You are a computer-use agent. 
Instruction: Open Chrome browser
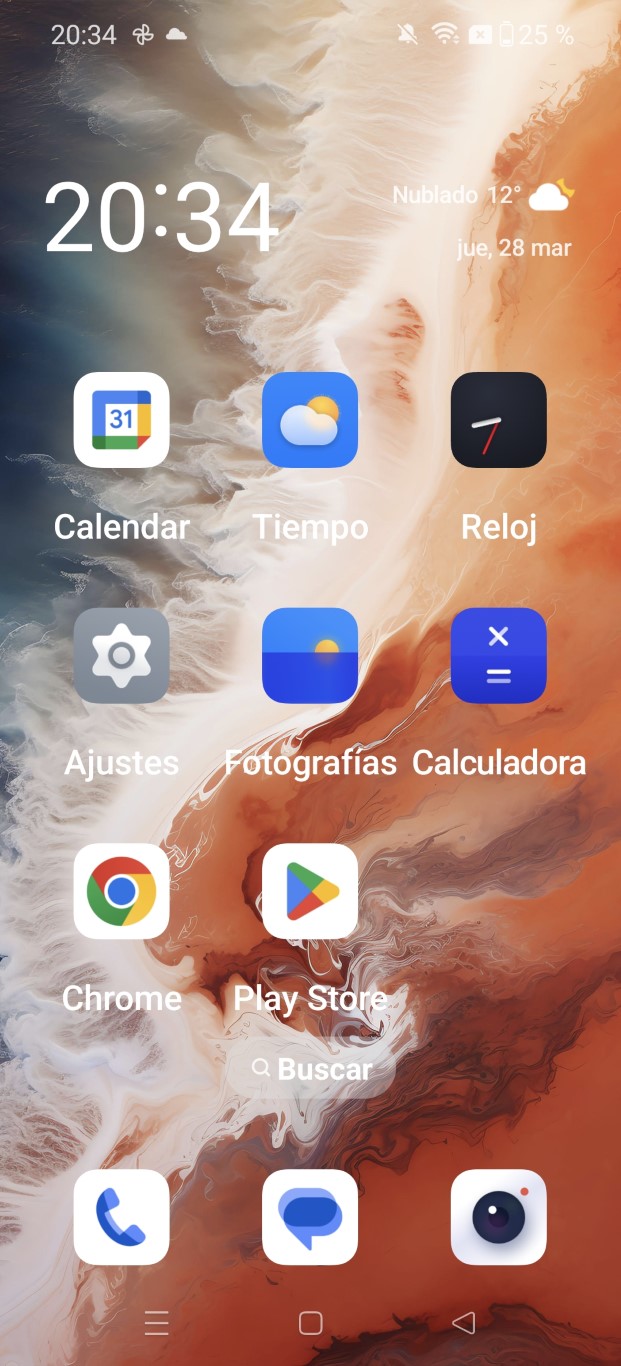tap(121, 891)
